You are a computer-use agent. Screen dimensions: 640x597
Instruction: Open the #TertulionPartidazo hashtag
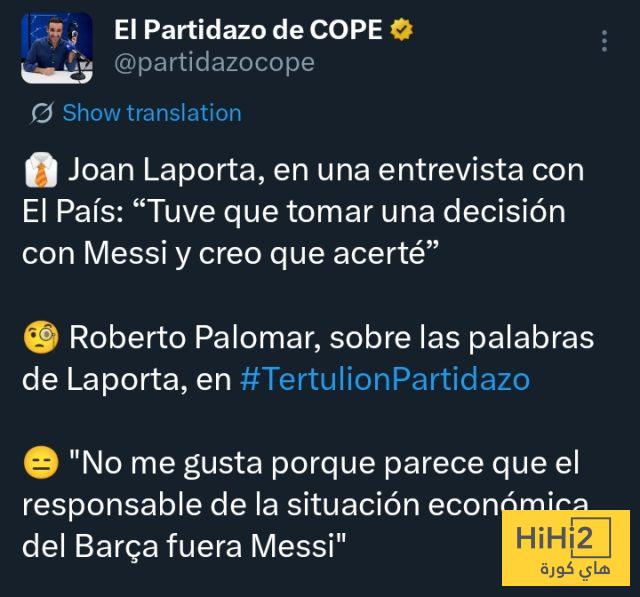(385, 379)
